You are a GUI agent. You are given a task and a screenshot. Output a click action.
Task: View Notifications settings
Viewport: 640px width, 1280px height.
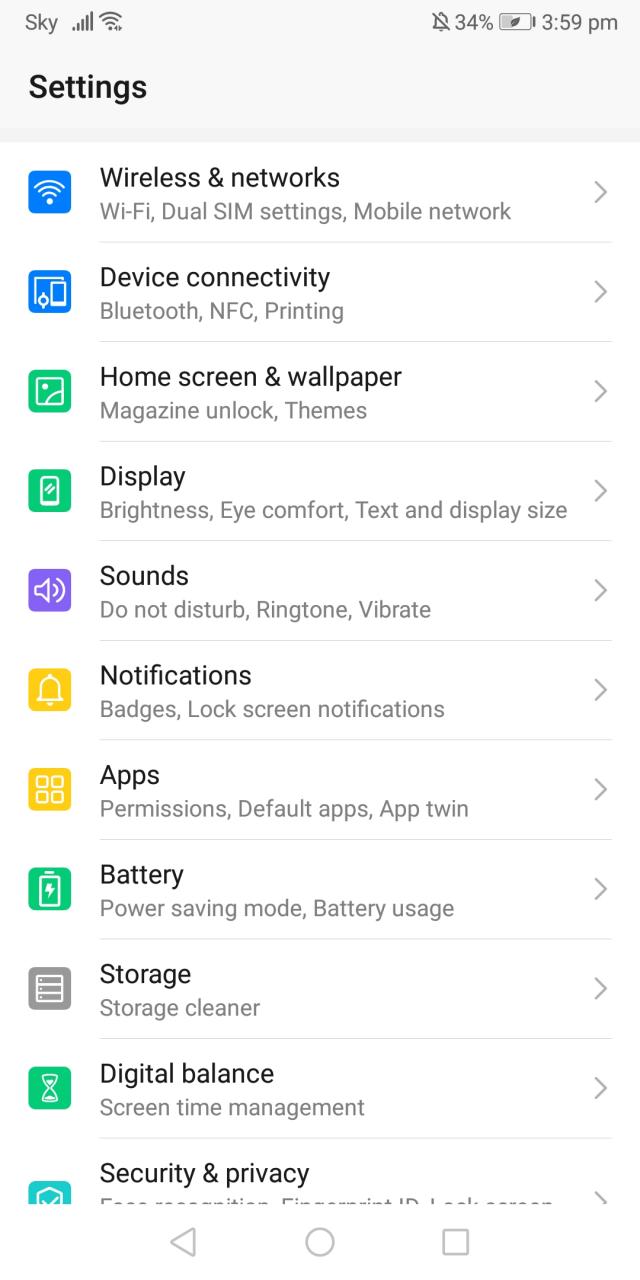320,690
